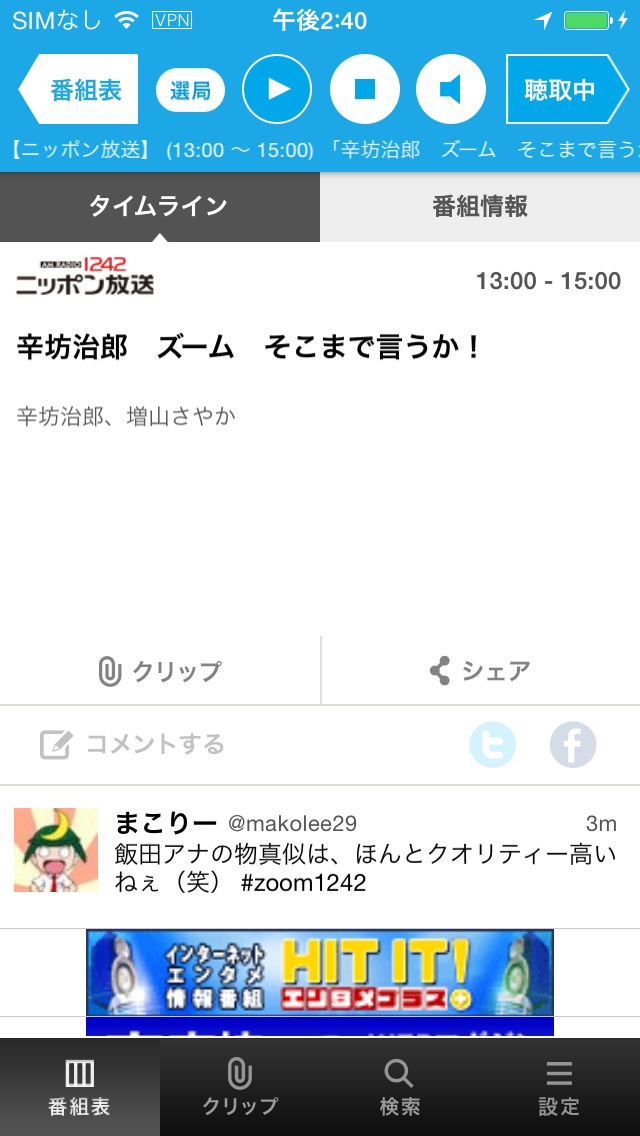Clip this program with クリップ

coord(160,671)
